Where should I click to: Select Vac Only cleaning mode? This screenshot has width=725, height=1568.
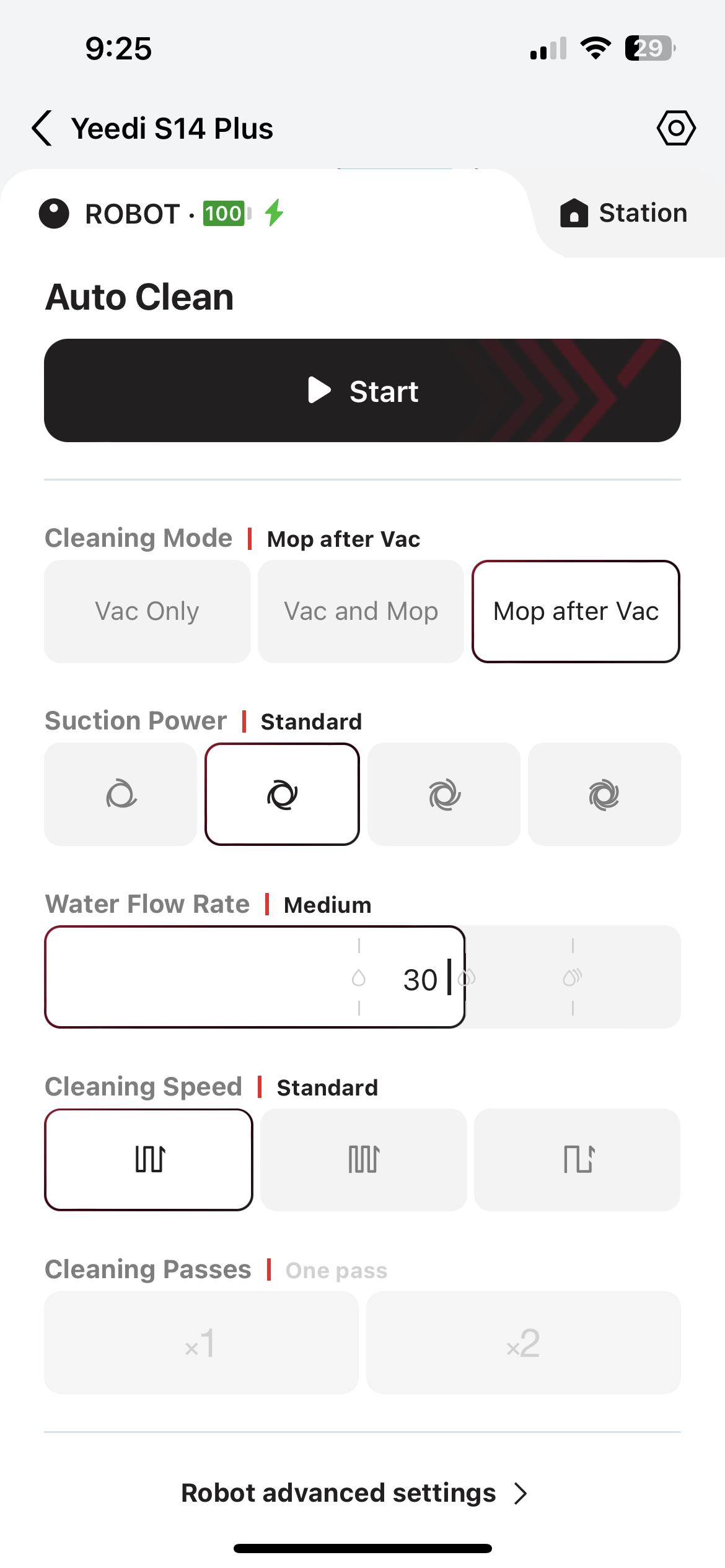click(x=147, y=611)
